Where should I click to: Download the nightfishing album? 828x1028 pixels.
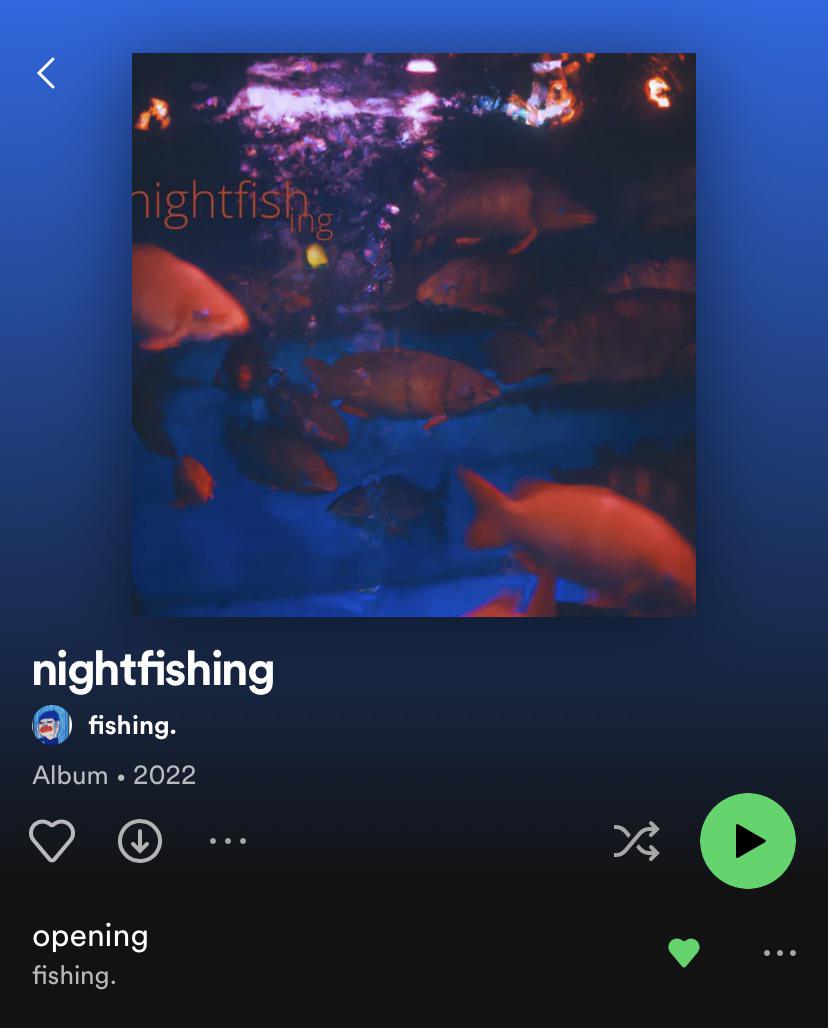tap(140, 841)
